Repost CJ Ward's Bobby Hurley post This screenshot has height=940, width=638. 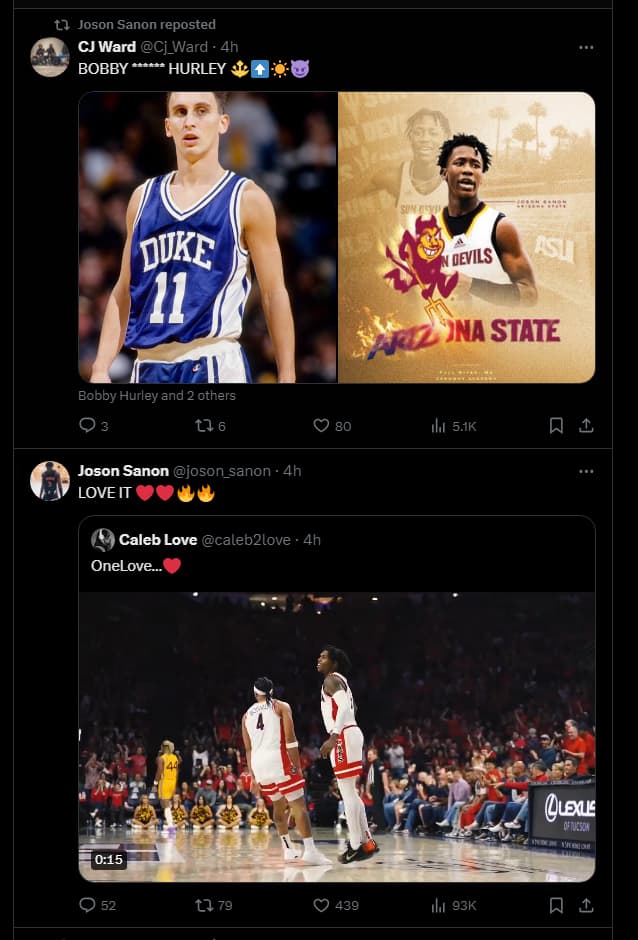click(203, 426)
